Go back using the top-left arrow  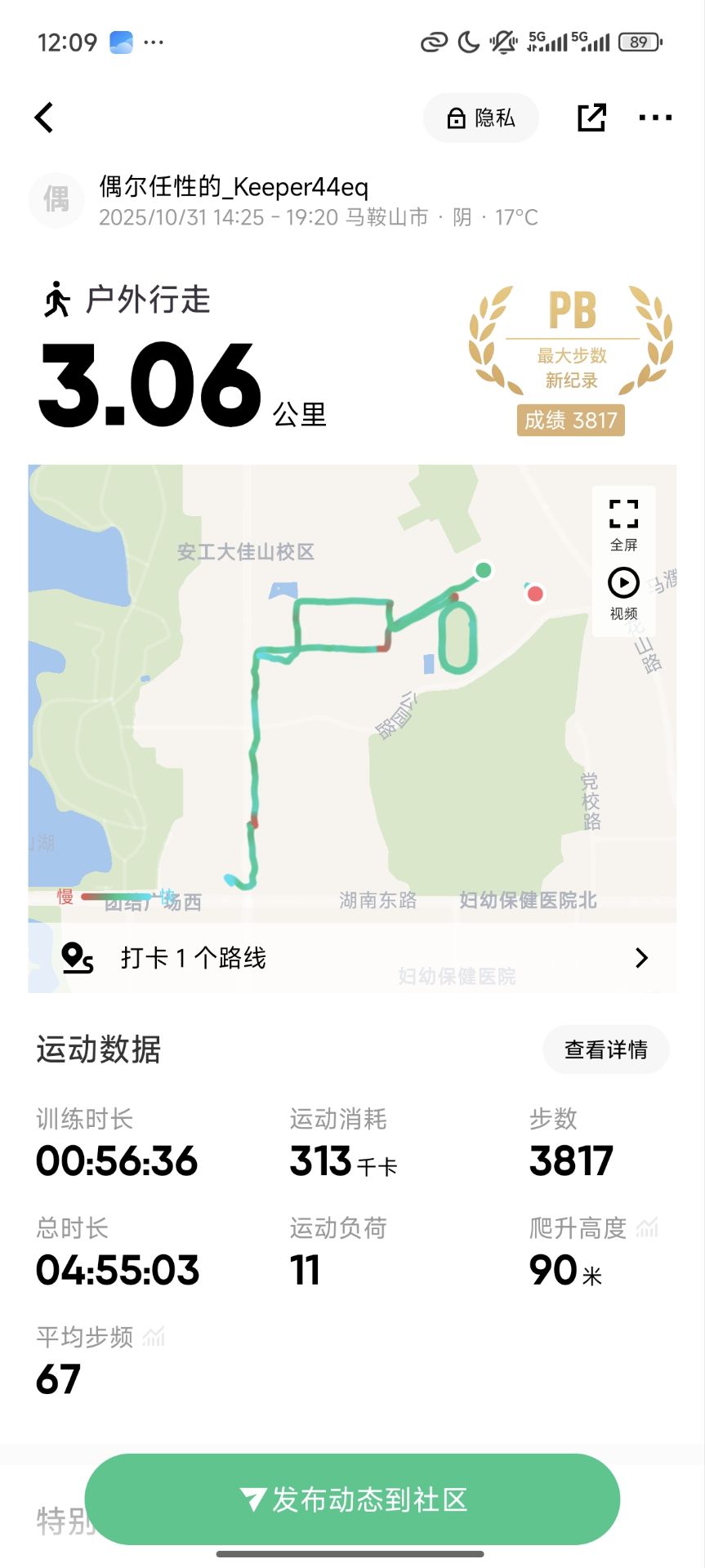coord(44,118)
